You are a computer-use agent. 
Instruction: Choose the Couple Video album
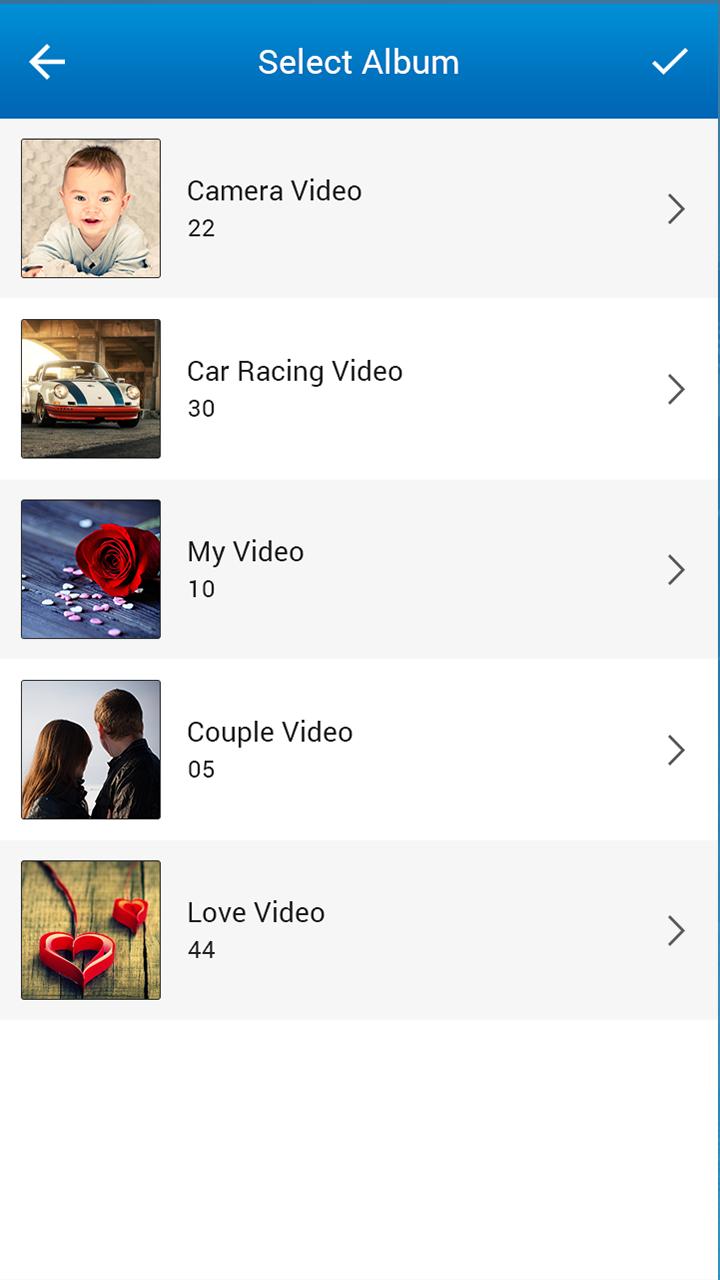click(359, 750)
